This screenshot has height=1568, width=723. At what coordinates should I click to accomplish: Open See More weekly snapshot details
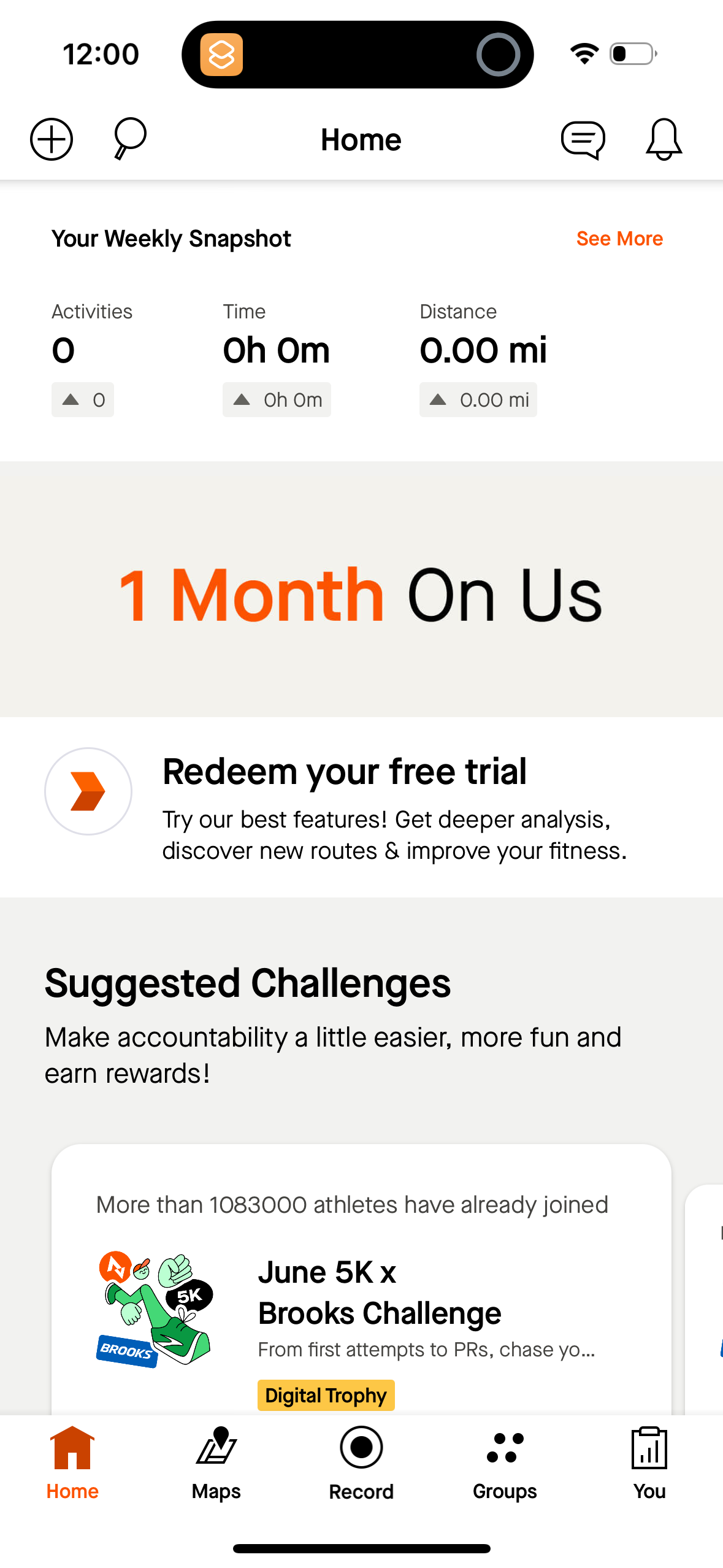pyautogui.click(x=619, y=239)
